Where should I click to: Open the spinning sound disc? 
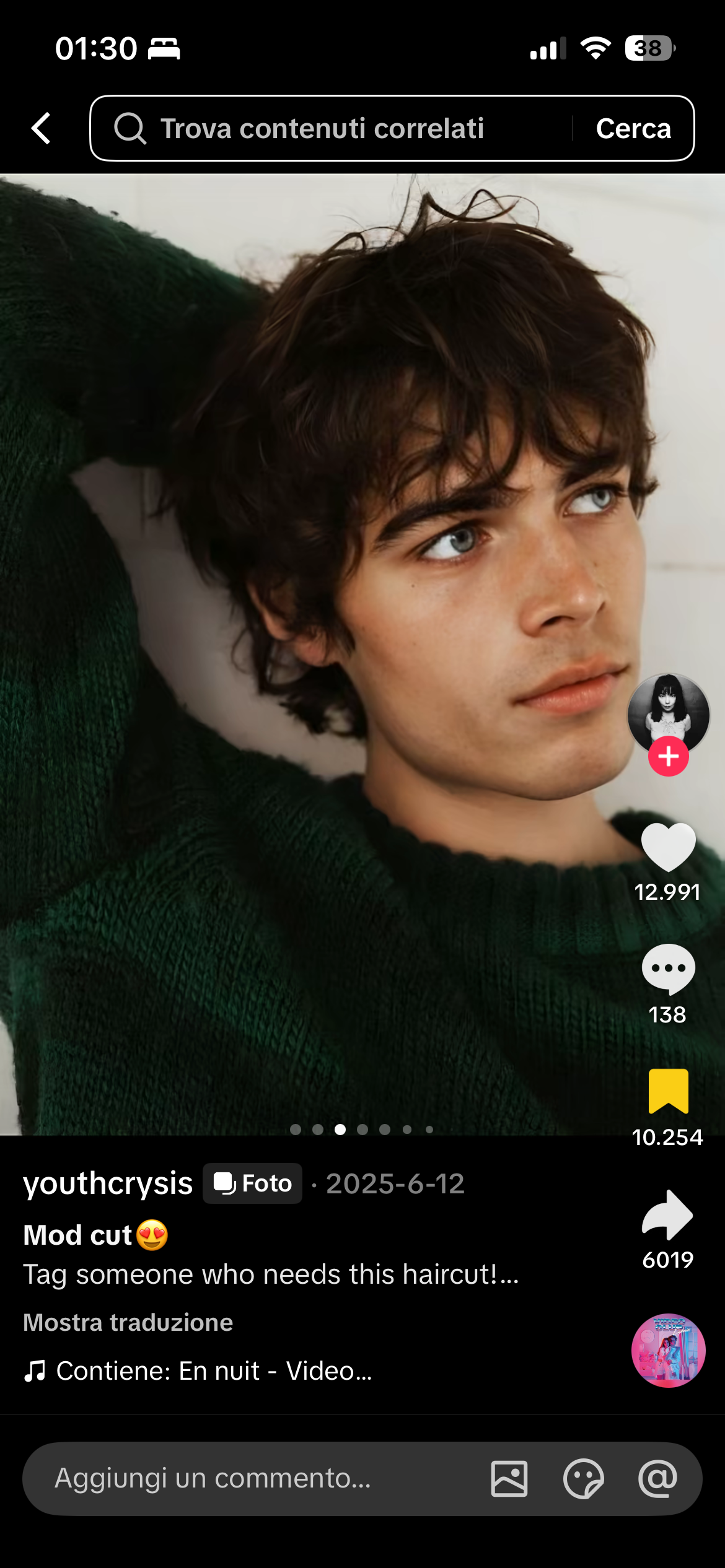[x=668, y=1350]
